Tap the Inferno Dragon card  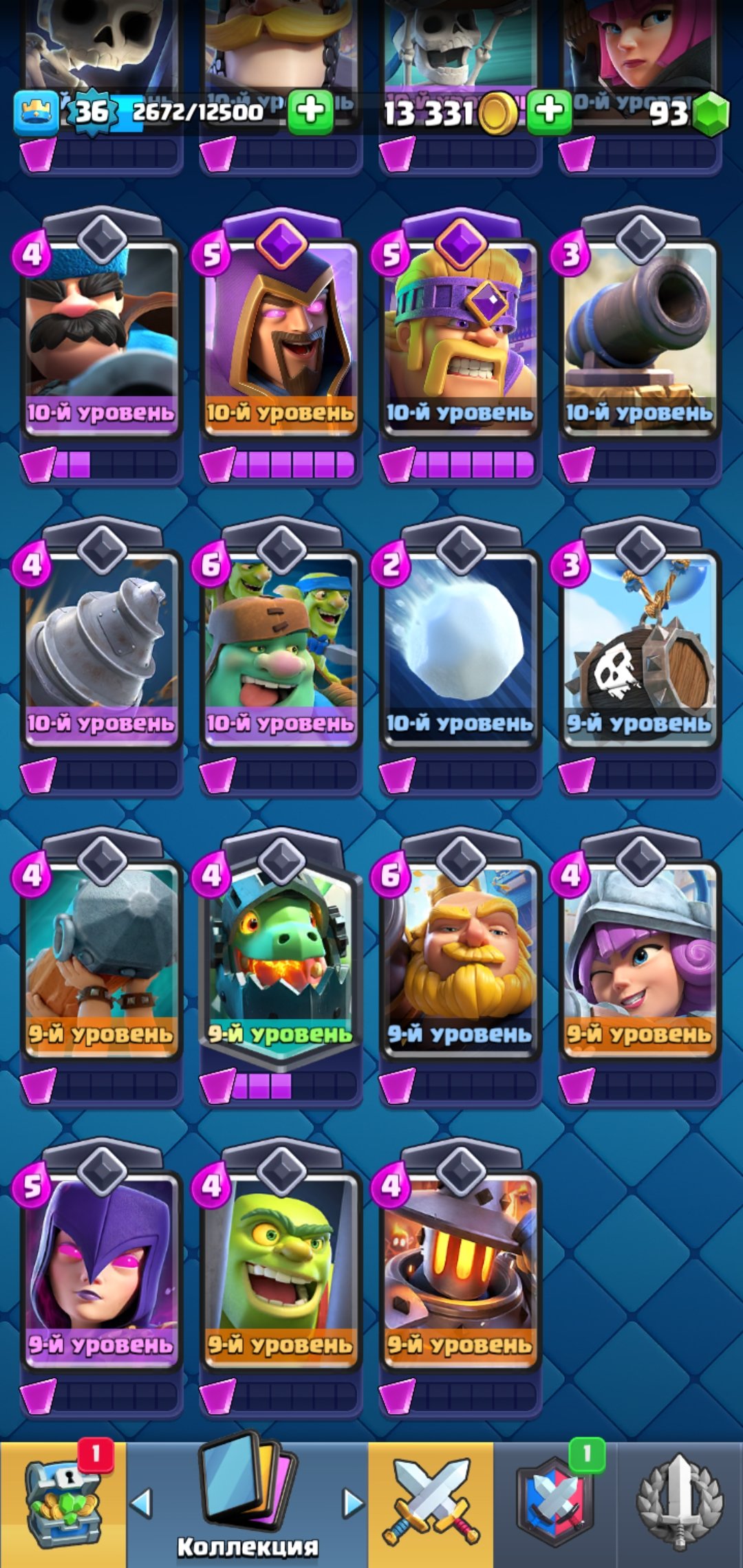click(x=281, y=956)
